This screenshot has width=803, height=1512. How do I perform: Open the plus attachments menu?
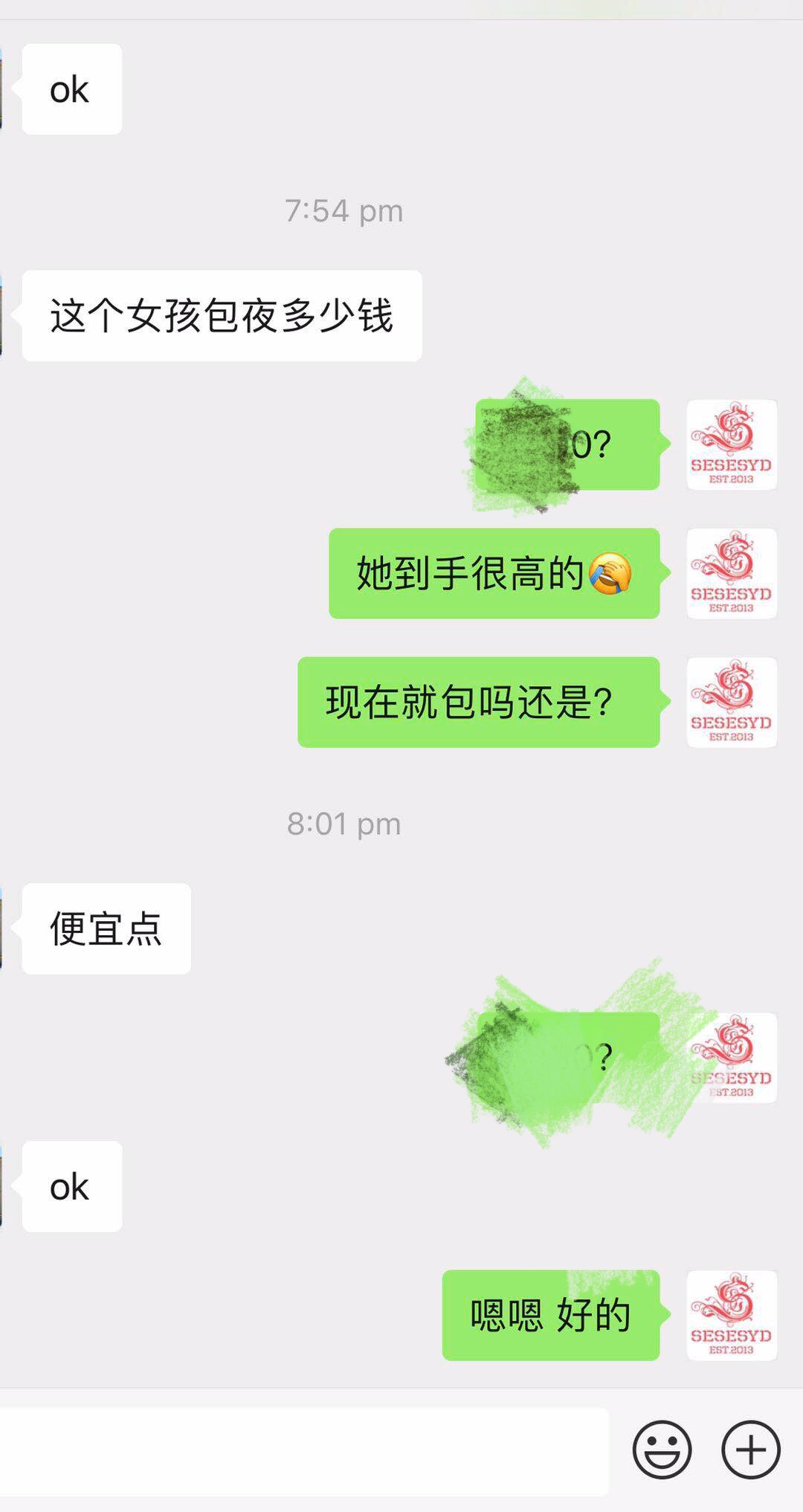751,1450
